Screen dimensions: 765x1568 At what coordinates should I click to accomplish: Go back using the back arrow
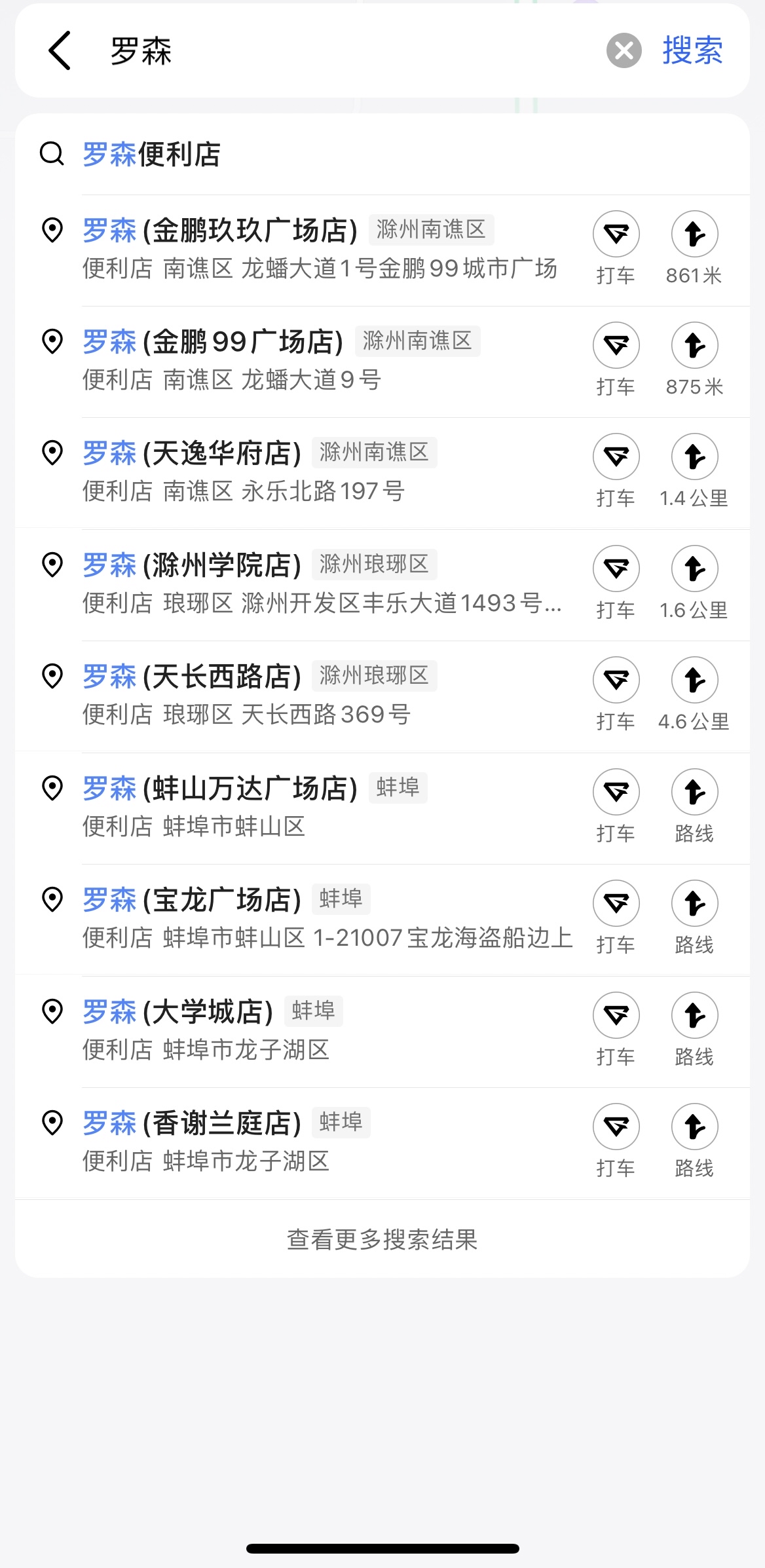pyautogui.click(x=60, y=50)
